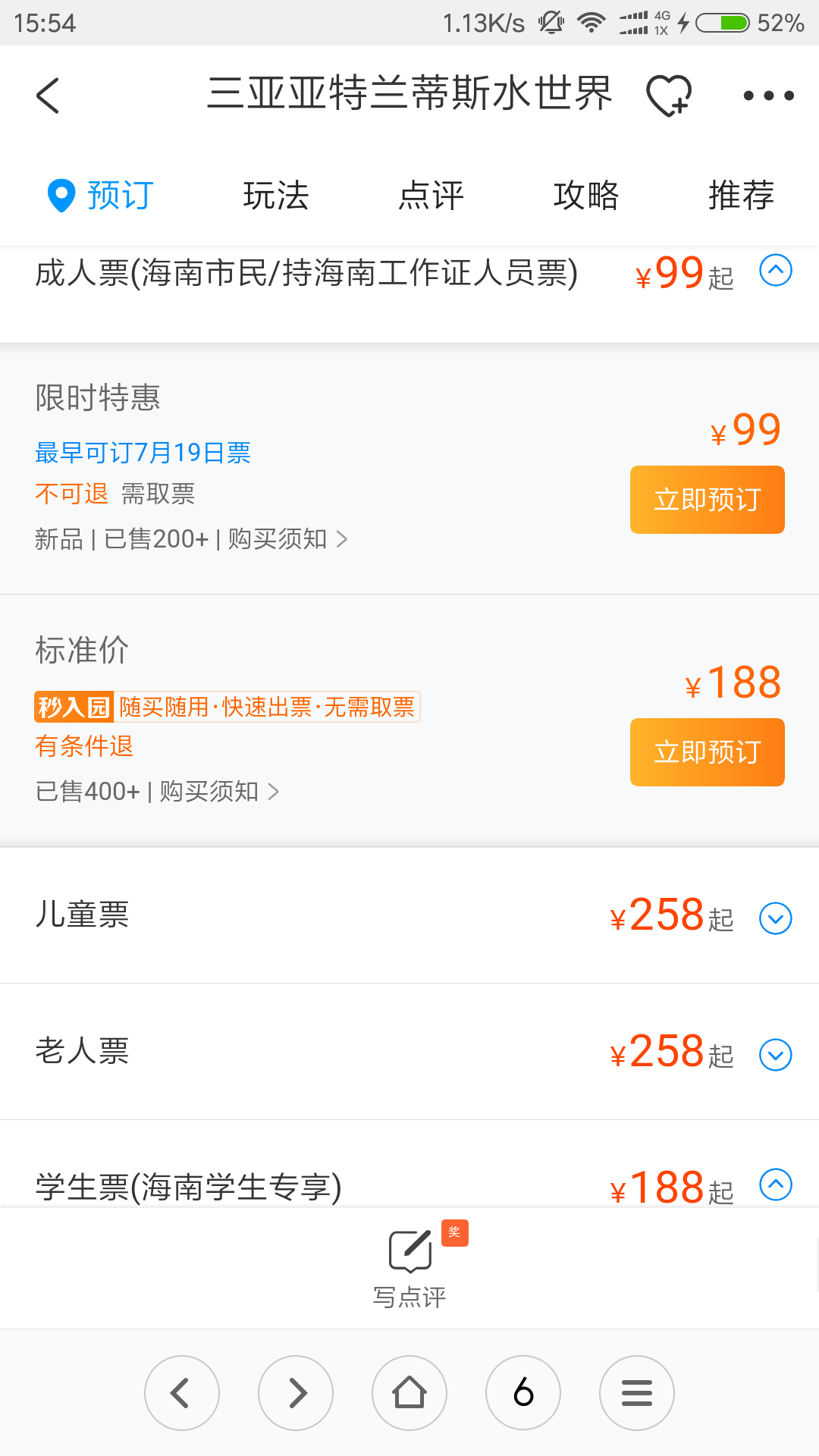Image resolution: width=819 pixels, height=1456 pixels.
Task: Open the three-dot overflow menu
Action: coord(768,96)
